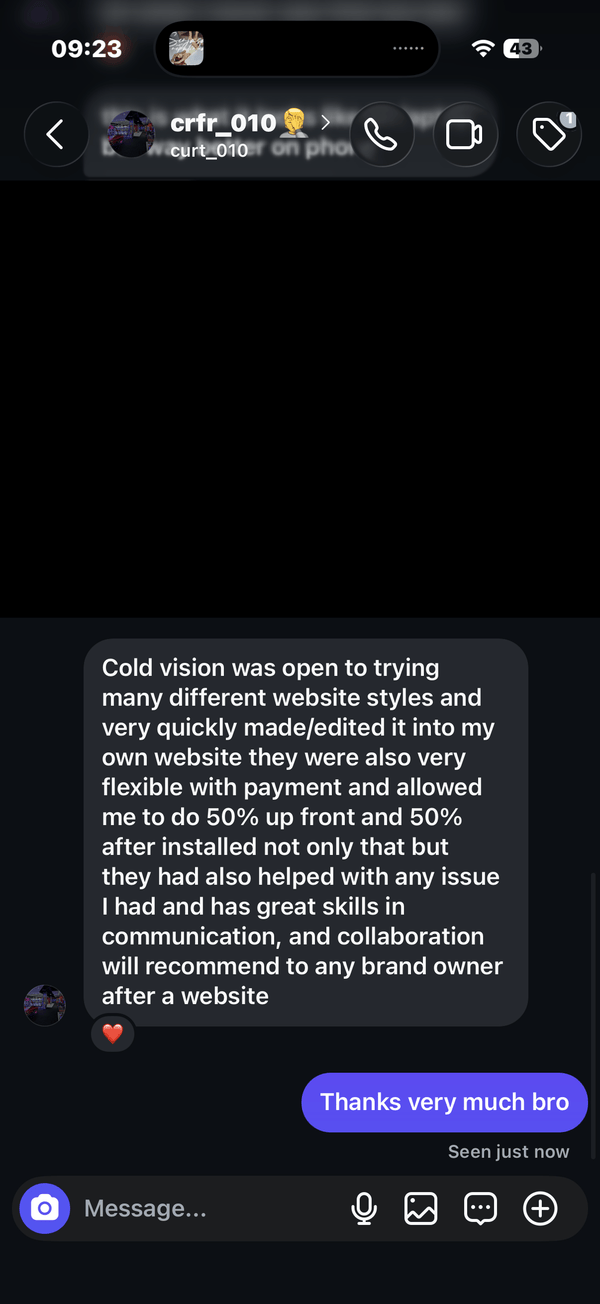The image size is (600, 1304).
Task: Tap the heart reaction under the message
Action: pyautogui.click(x=113, y=1033)
